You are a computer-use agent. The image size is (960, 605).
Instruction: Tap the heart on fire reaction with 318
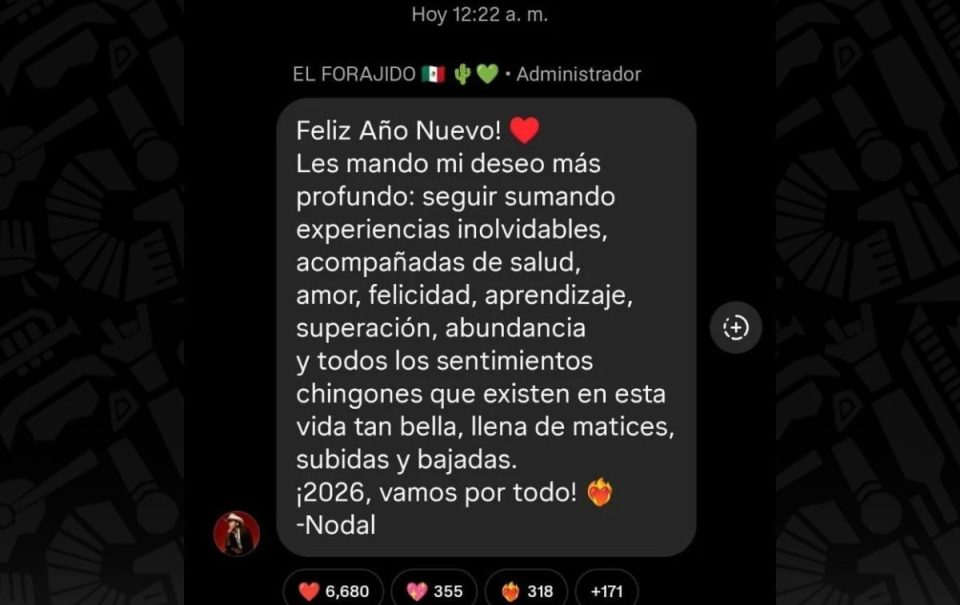[526, 590]
